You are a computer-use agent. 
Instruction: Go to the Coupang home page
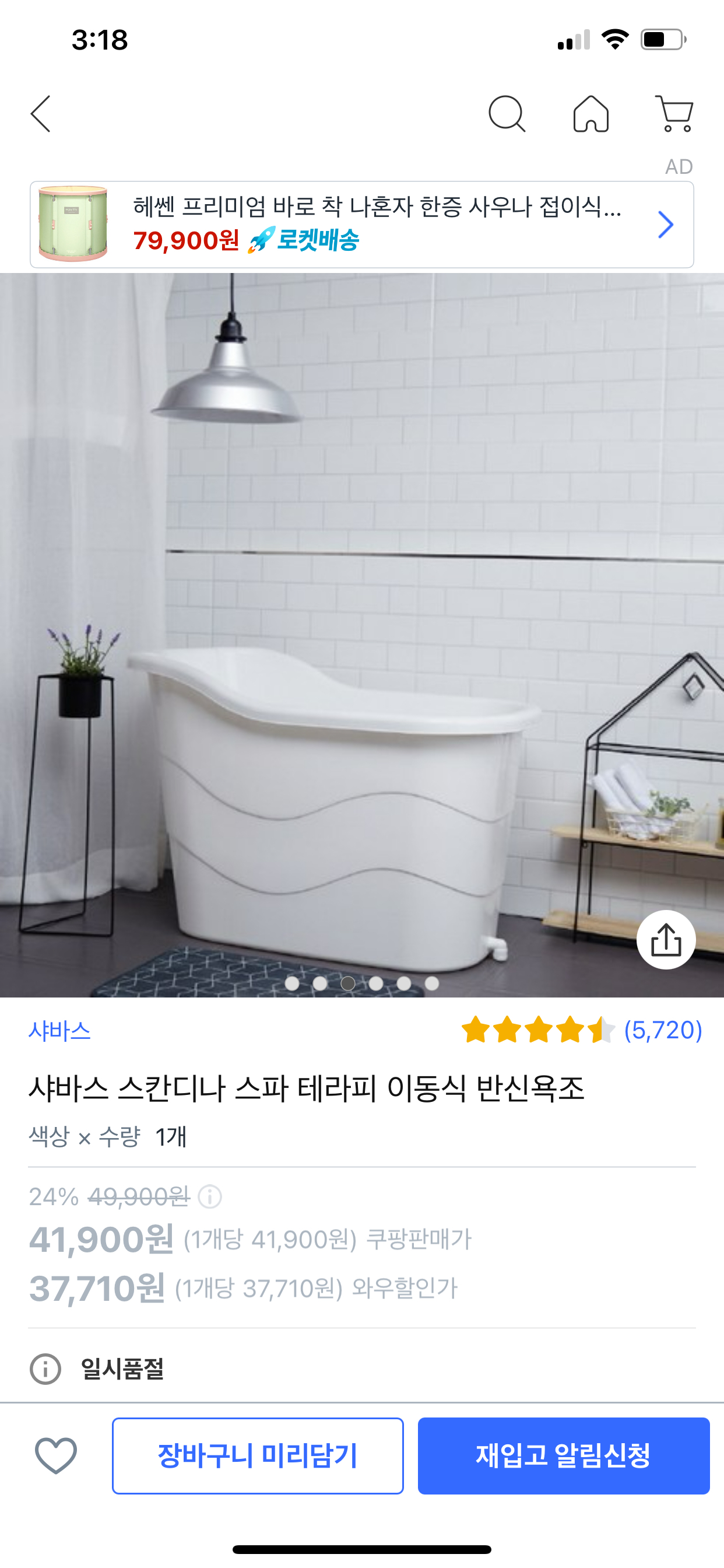591,114
